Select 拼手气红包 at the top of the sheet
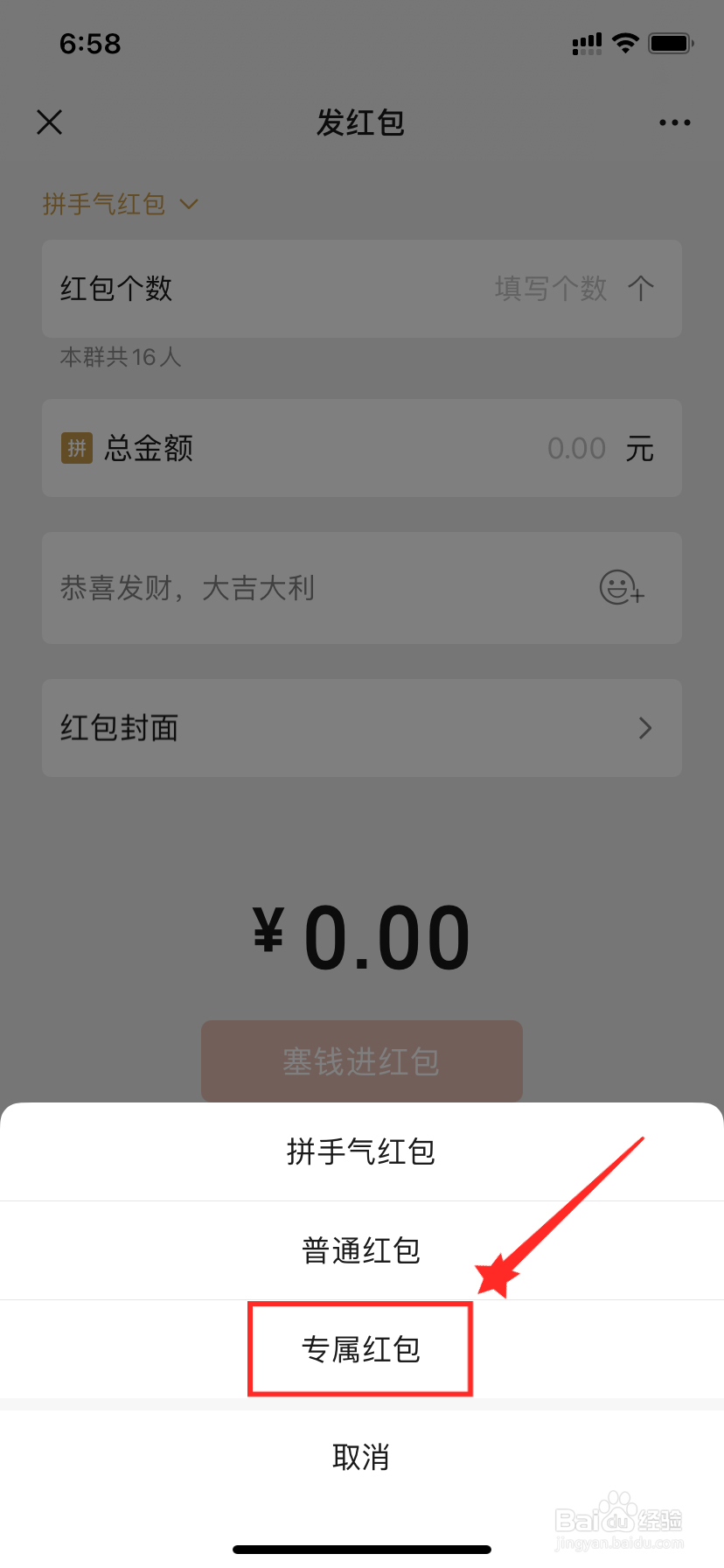Screen dimensions: 724x1568 tap(361, 1151)
